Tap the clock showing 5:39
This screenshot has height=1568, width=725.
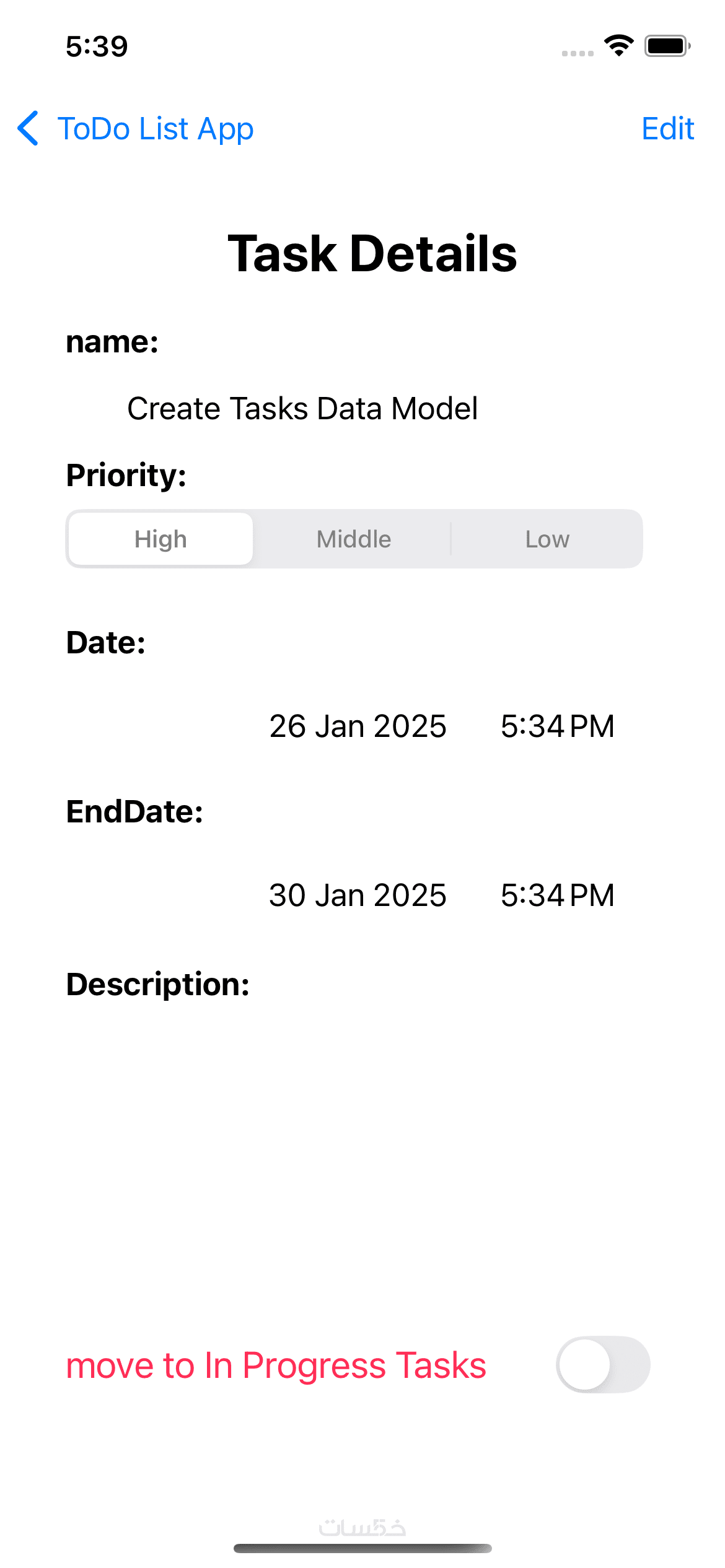(95, 45)
